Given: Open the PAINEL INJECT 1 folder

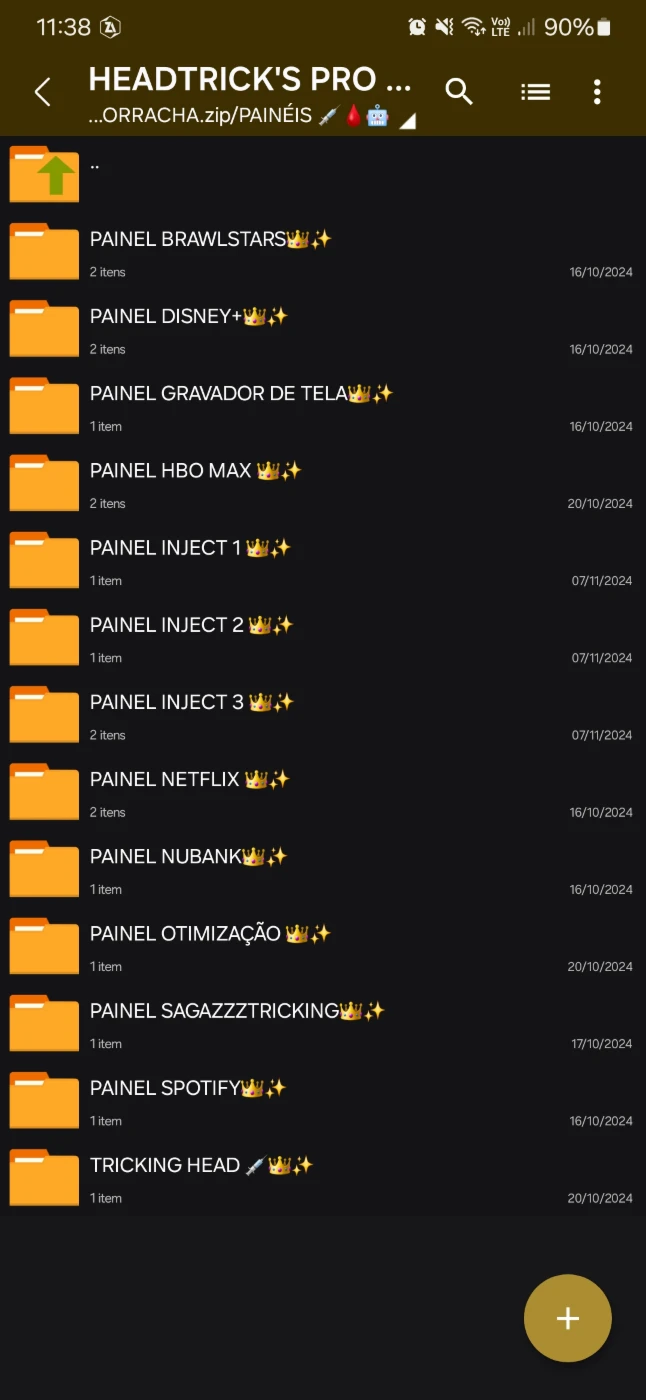Looking at the screenshot, I should [323, 559].
